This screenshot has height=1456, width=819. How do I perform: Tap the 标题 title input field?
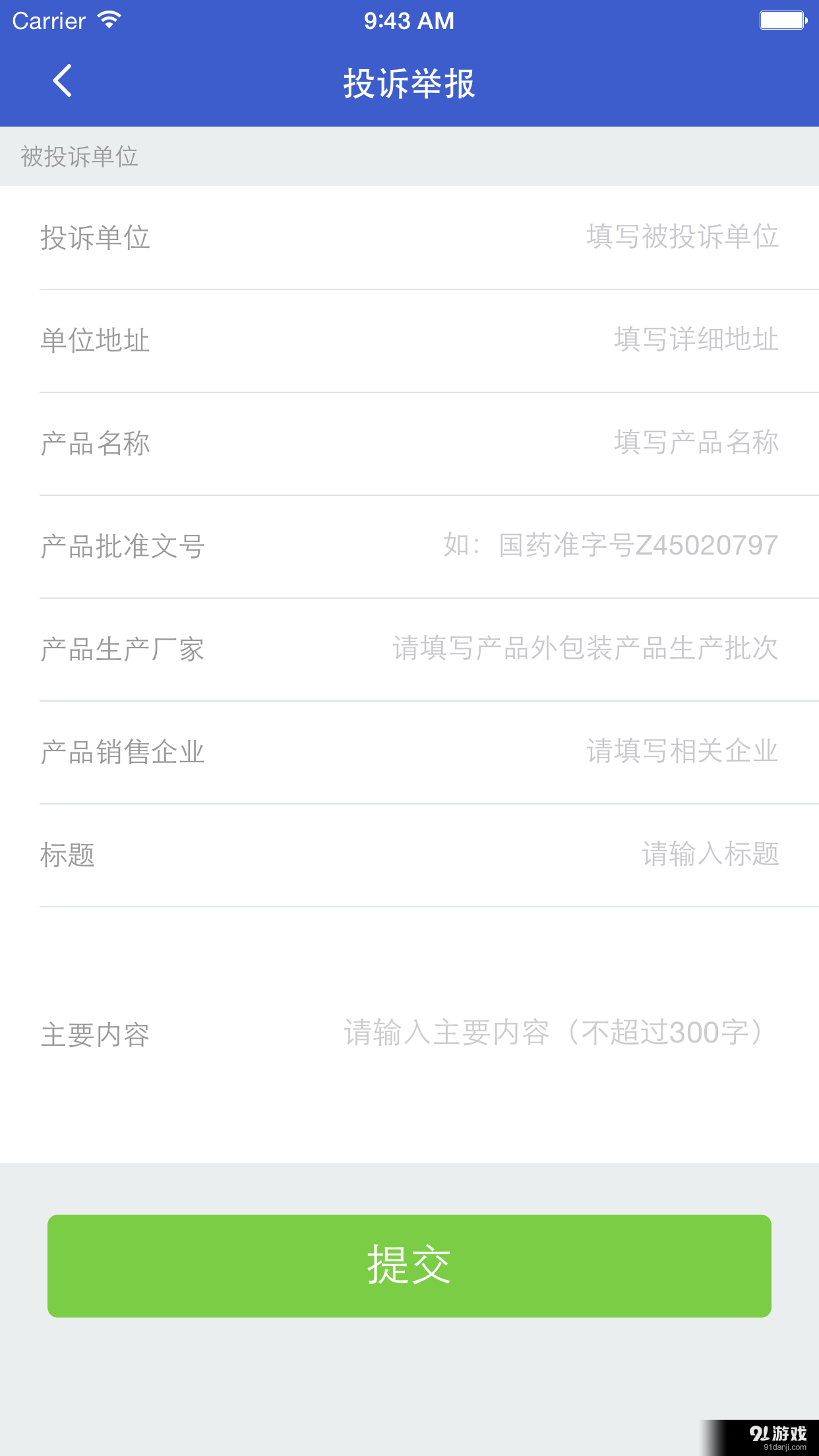click(409, 855)
